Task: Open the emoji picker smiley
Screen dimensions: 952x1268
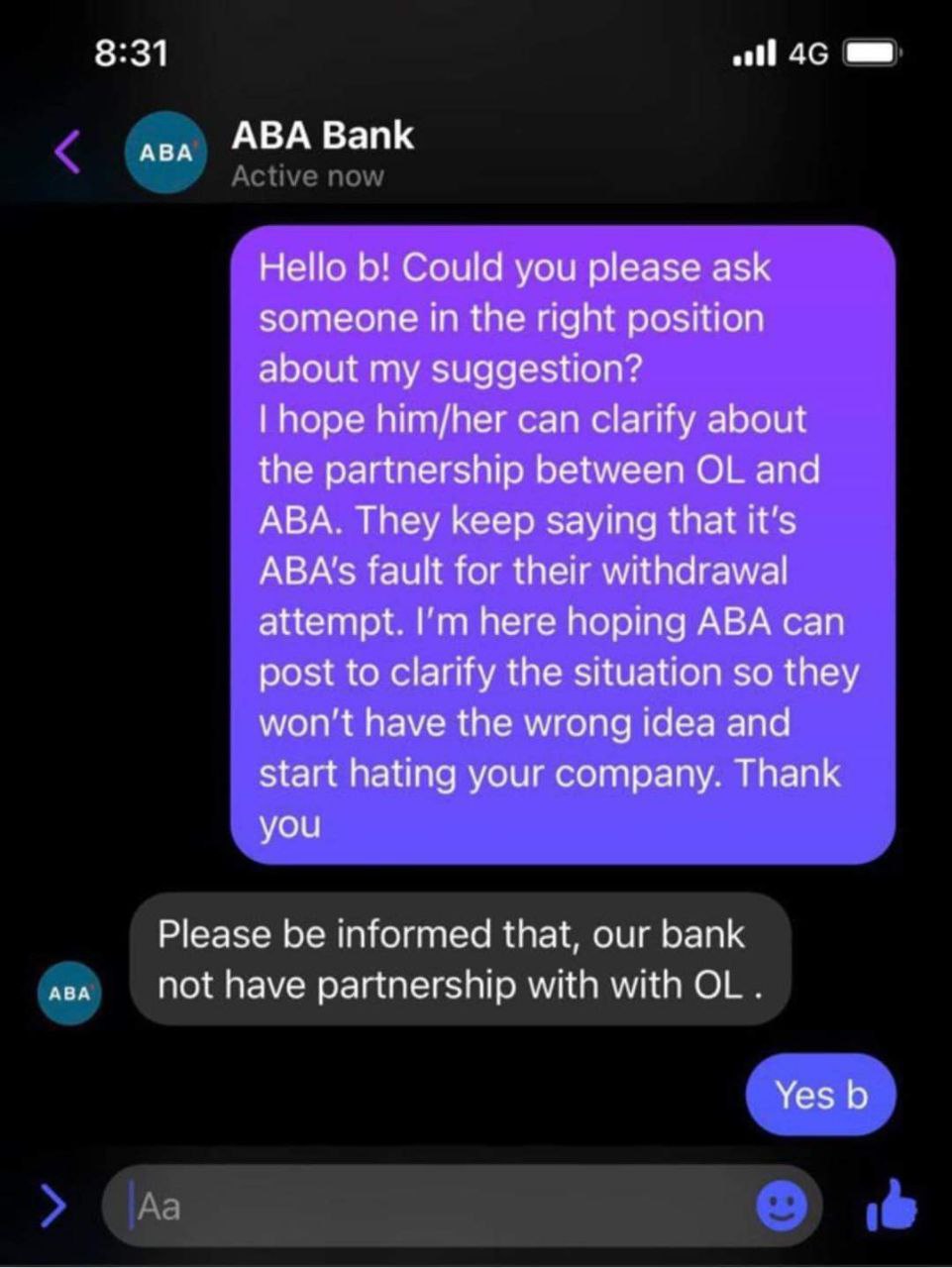Action: 782,1206
